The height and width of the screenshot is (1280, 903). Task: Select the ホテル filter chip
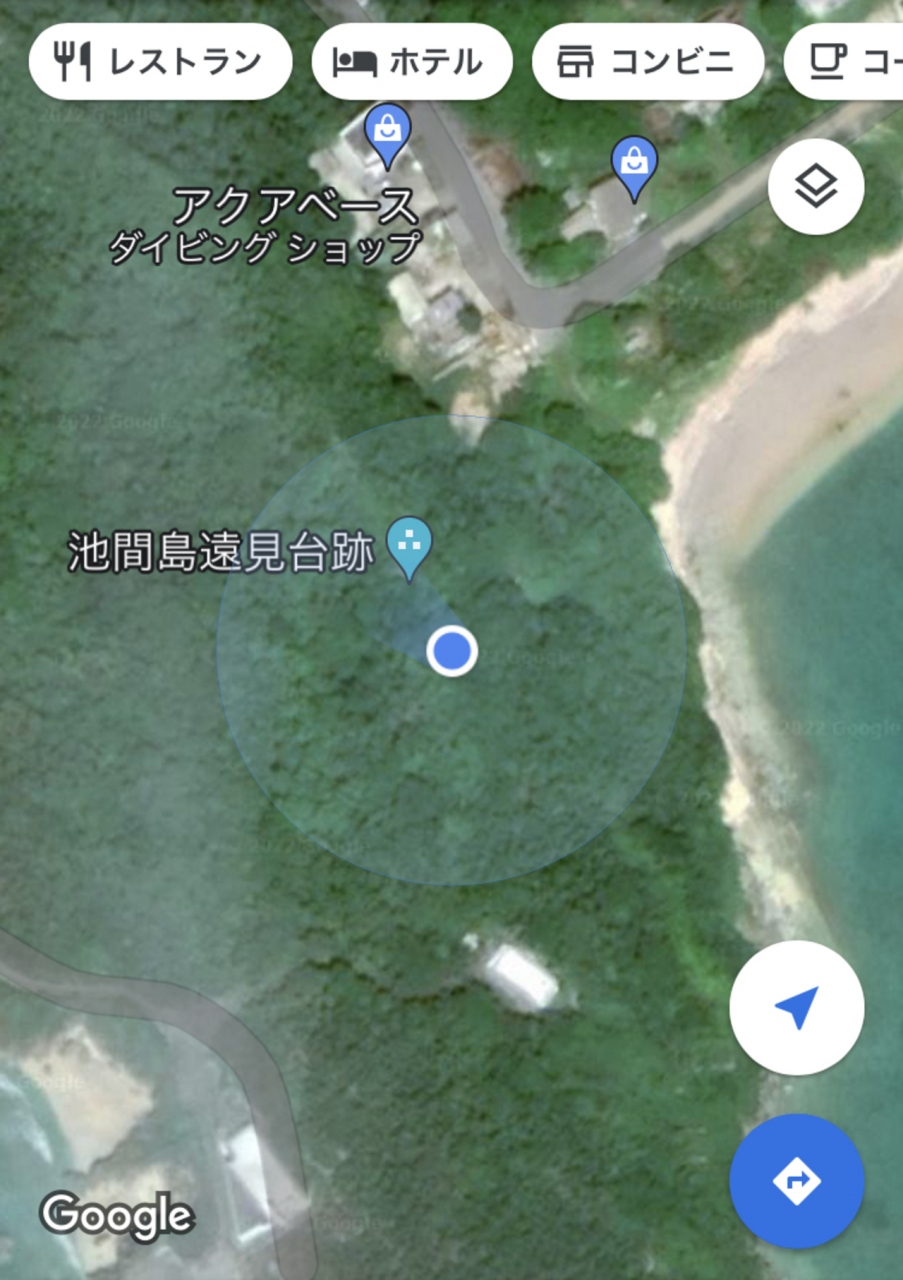pyautogui.click(x=411, y=62)
